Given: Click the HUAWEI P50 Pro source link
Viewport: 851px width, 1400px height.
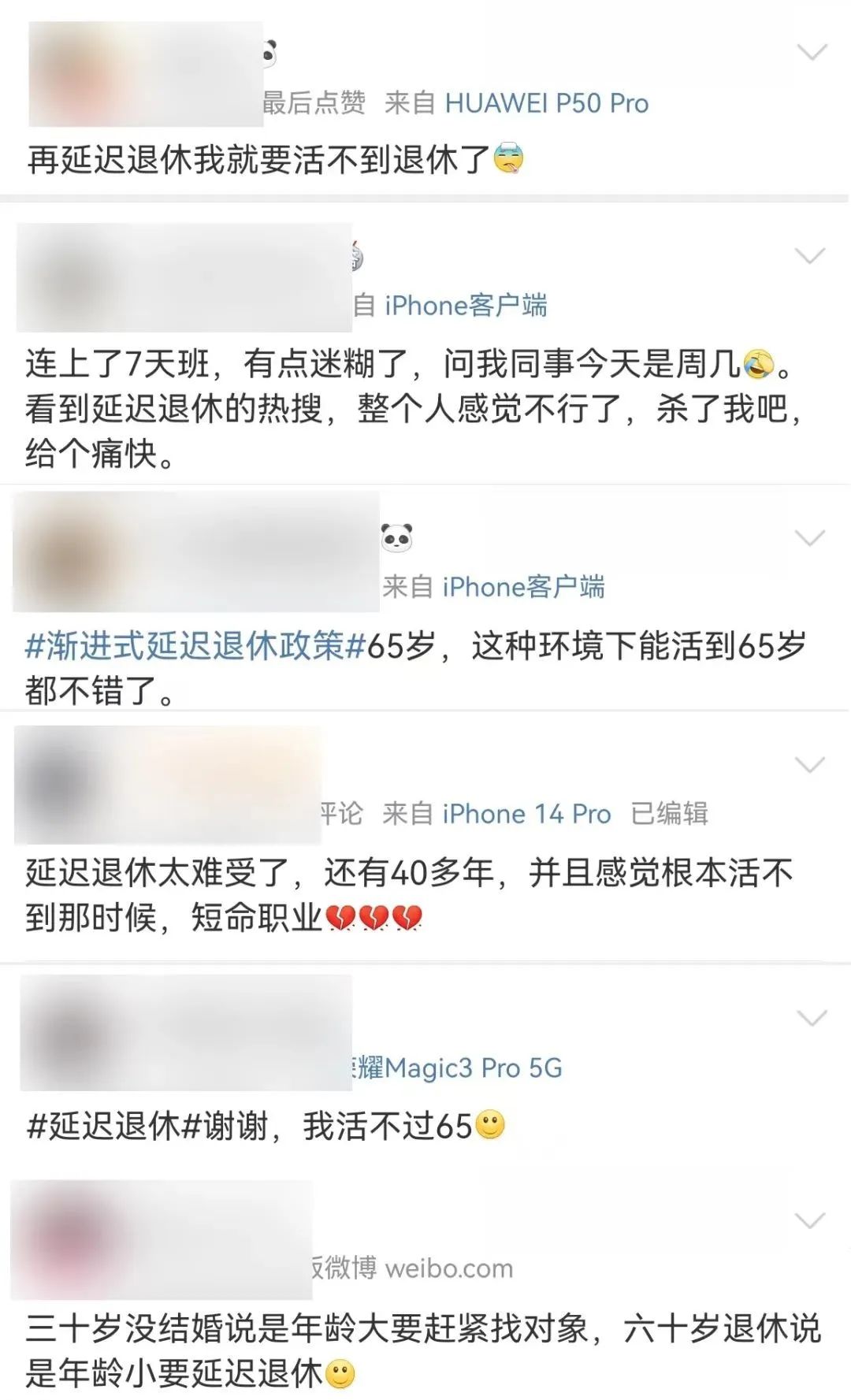Looking at the screenshot, I should coord(548,101).
